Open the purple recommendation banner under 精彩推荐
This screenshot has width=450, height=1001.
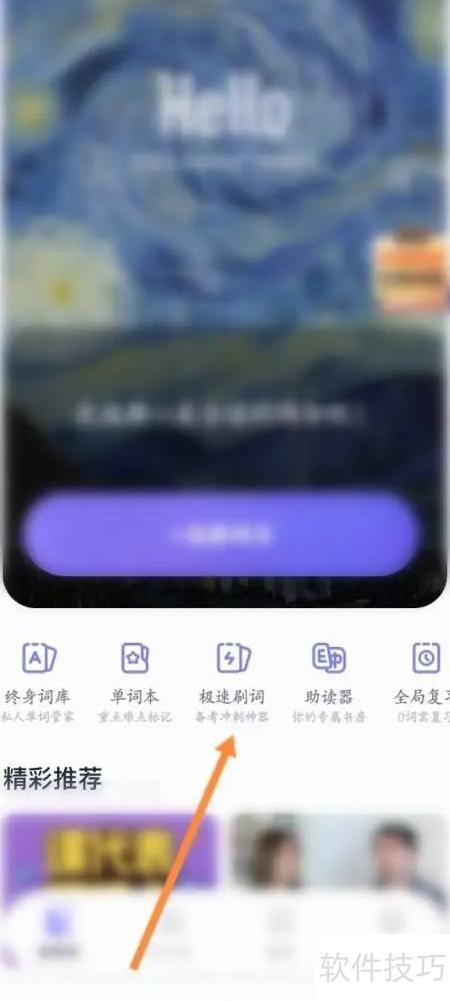[x=110, y=857]
